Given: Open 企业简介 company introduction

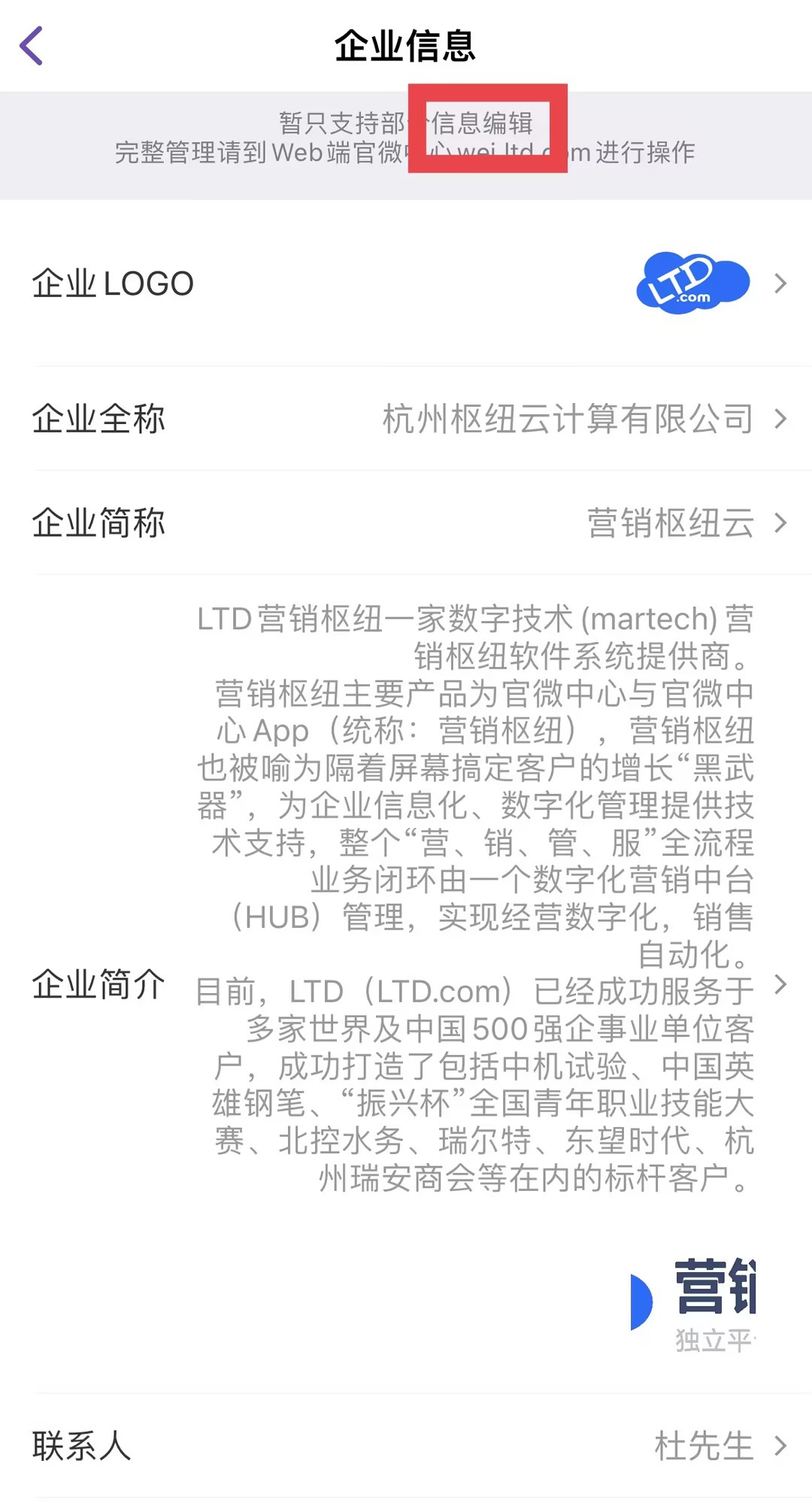Looking at the screenshot, I should coord(406,983).
